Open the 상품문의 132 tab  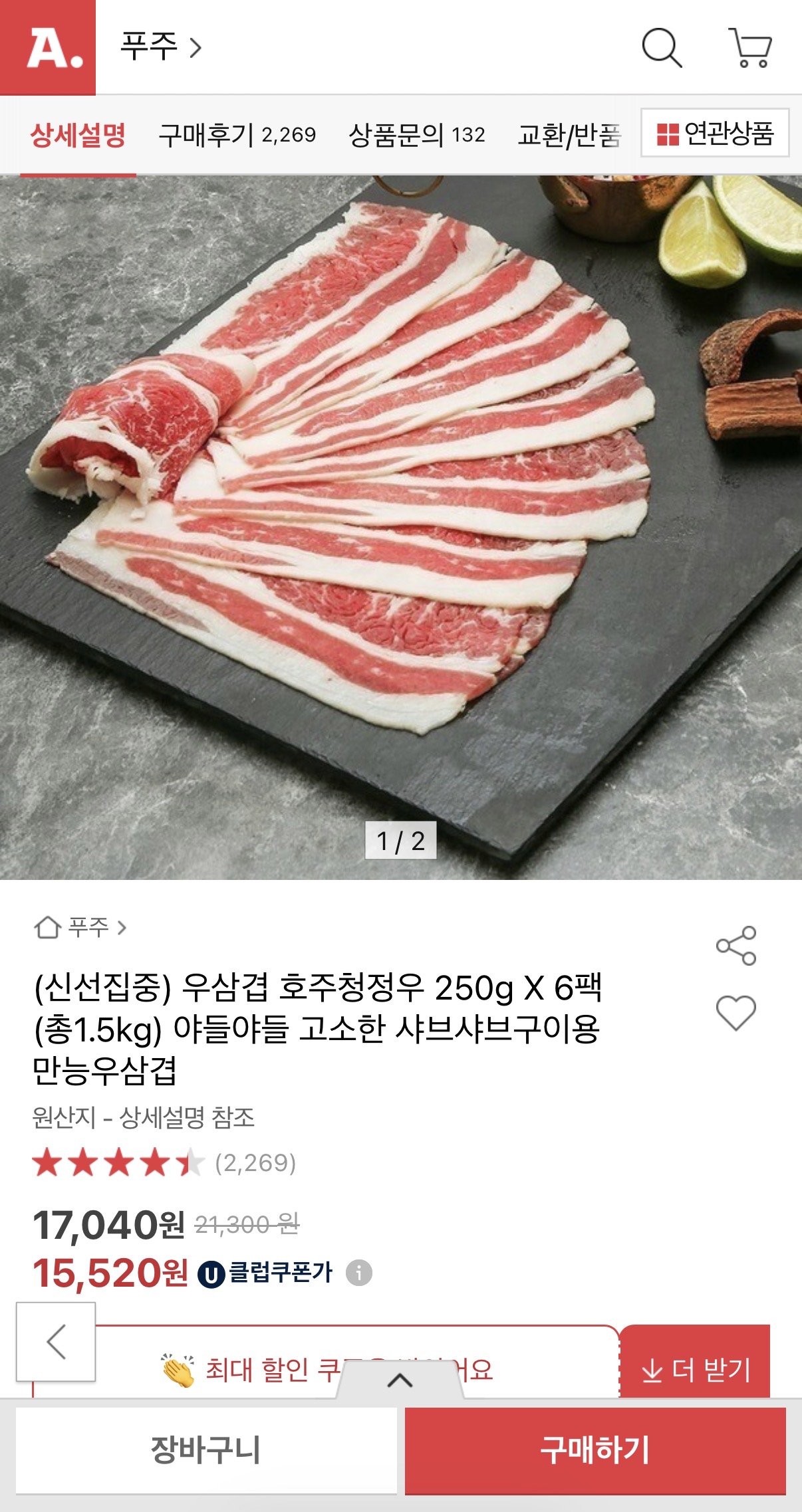[x=418, y=135]
